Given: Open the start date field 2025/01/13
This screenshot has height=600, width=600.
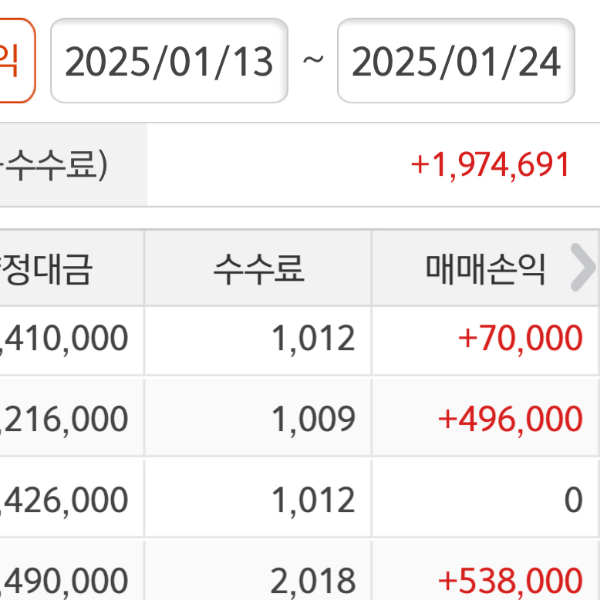Looking at the screenshot, I should point(169,62).
